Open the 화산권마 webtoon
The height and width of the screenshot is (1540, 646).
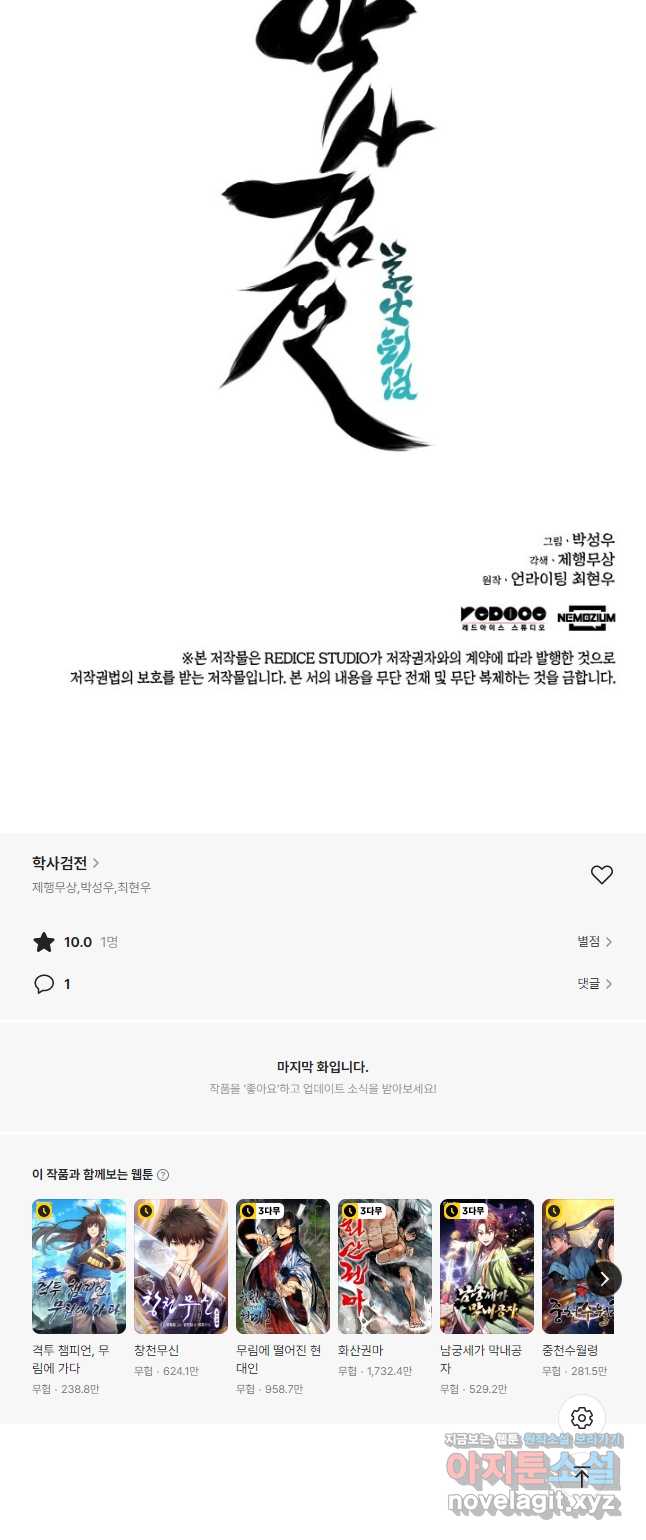point(385,1266)
